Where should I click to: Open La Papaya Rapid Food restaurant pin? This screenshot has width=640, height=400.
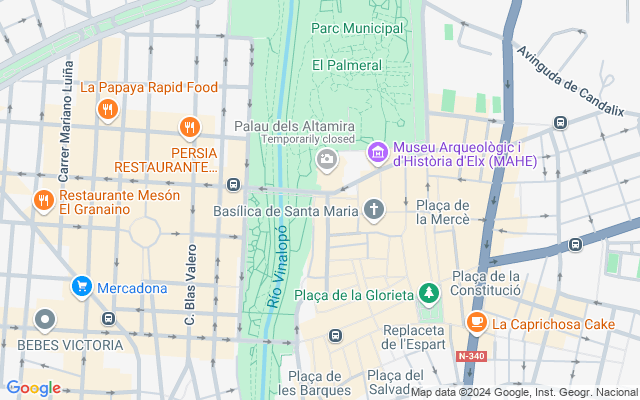pyautogui.click(x=107, y=109)
